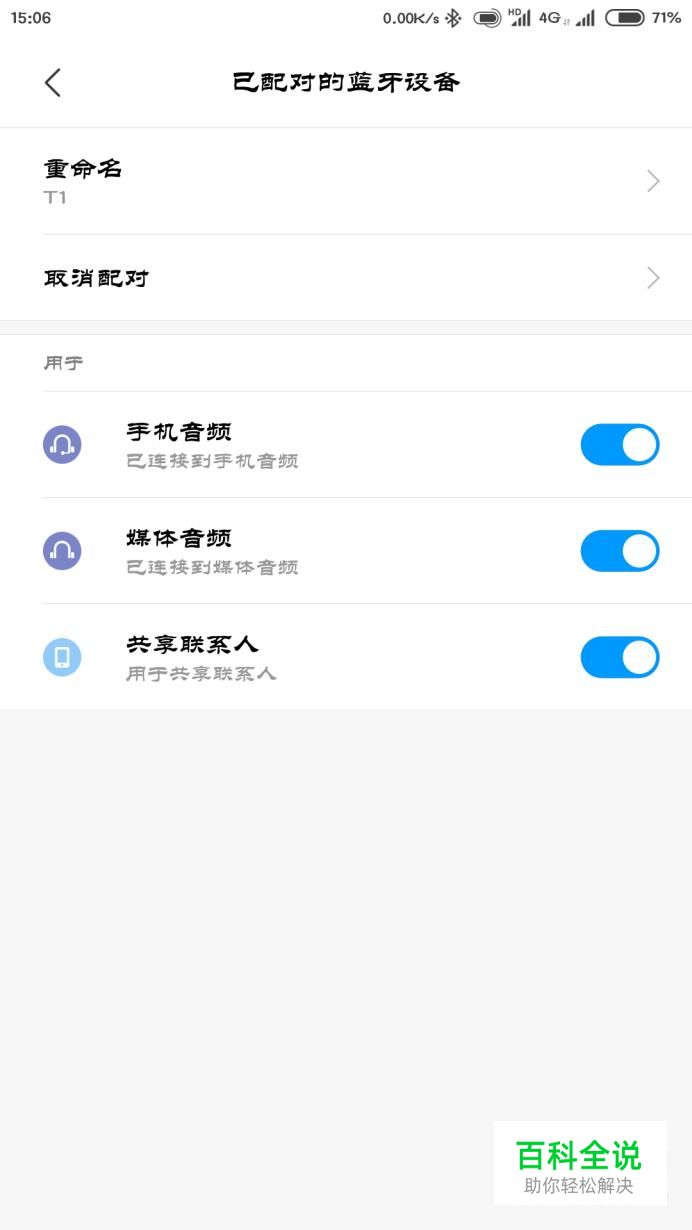Turn off the 手机音频 switch

tap(620, 445)
